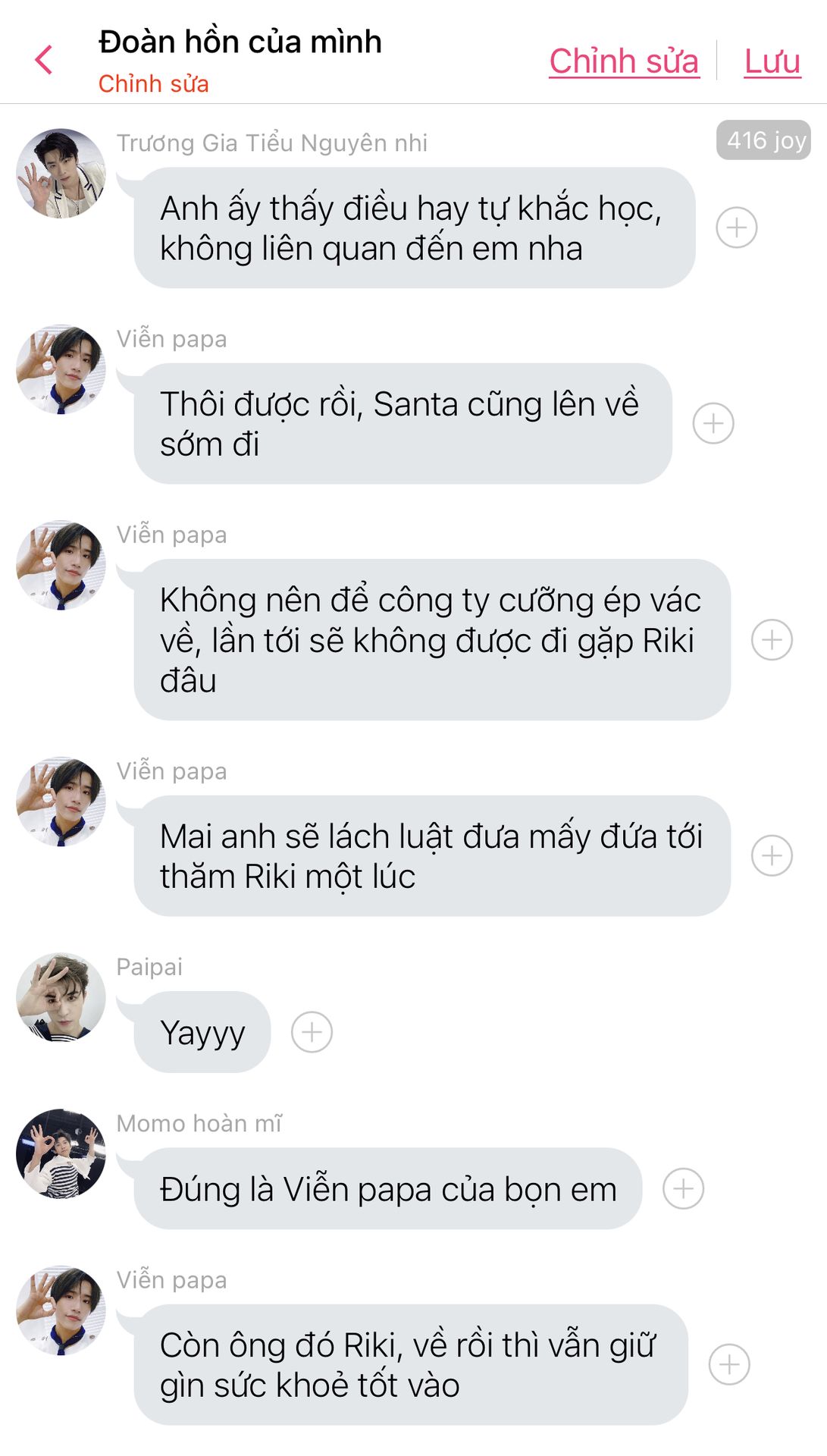Image resolution: width=827 pixels, height=1456 pixels.
Task: Tap the Lưu link to save
Action: 772,61
